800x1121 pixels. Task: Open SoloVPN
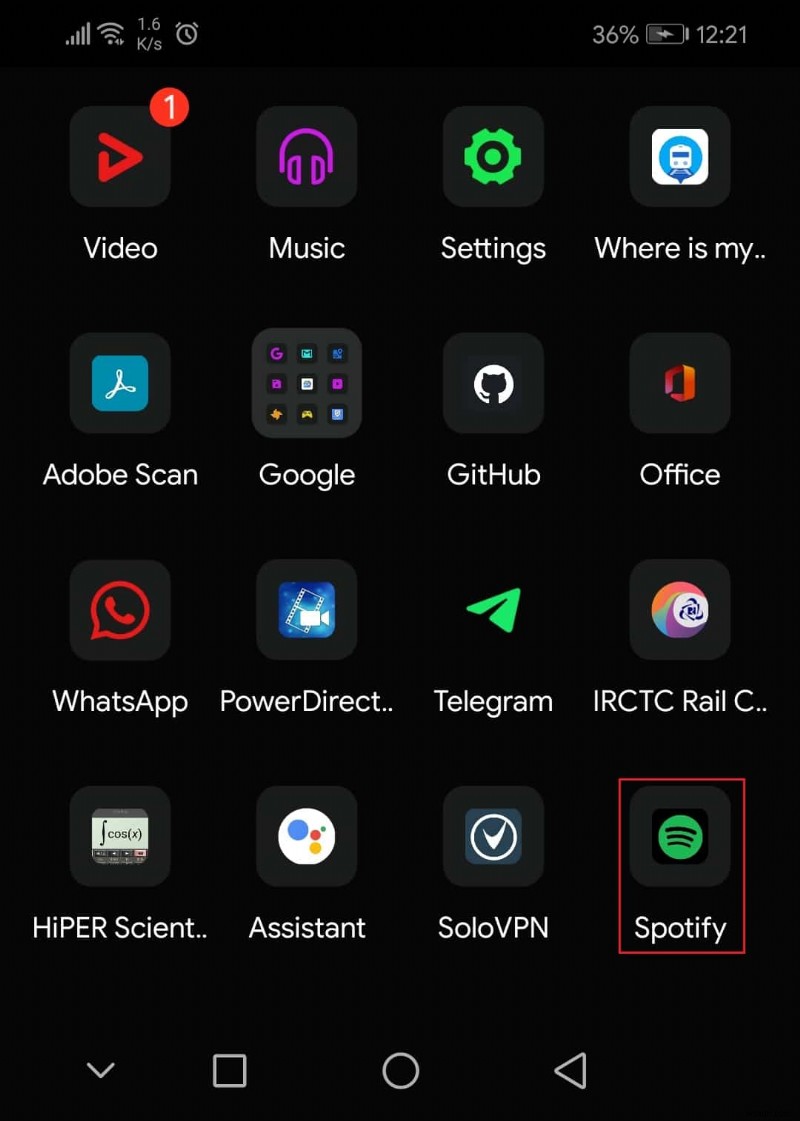[493, 836]
